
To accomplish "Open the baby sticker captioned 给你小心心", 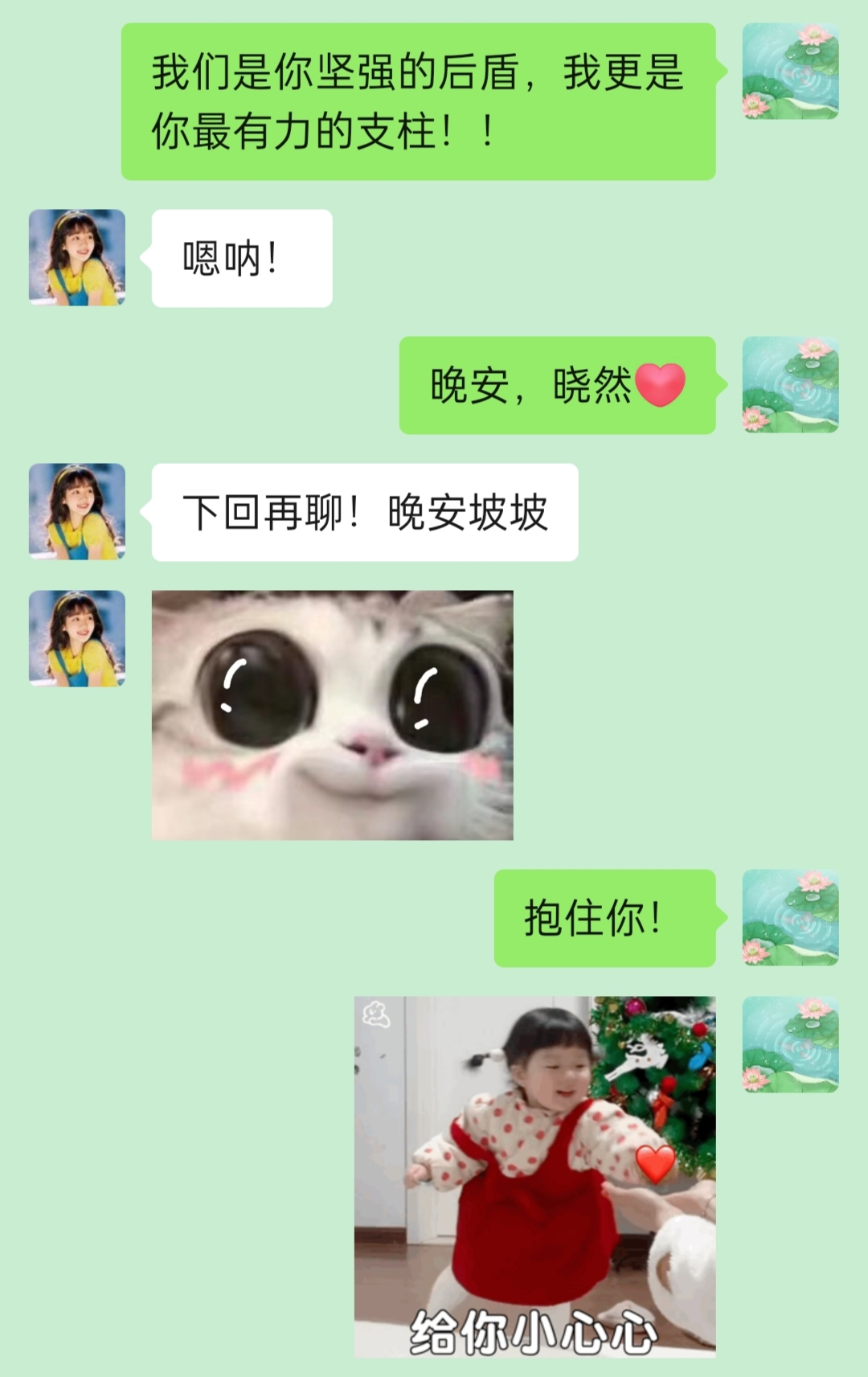I will [534, 1177].
